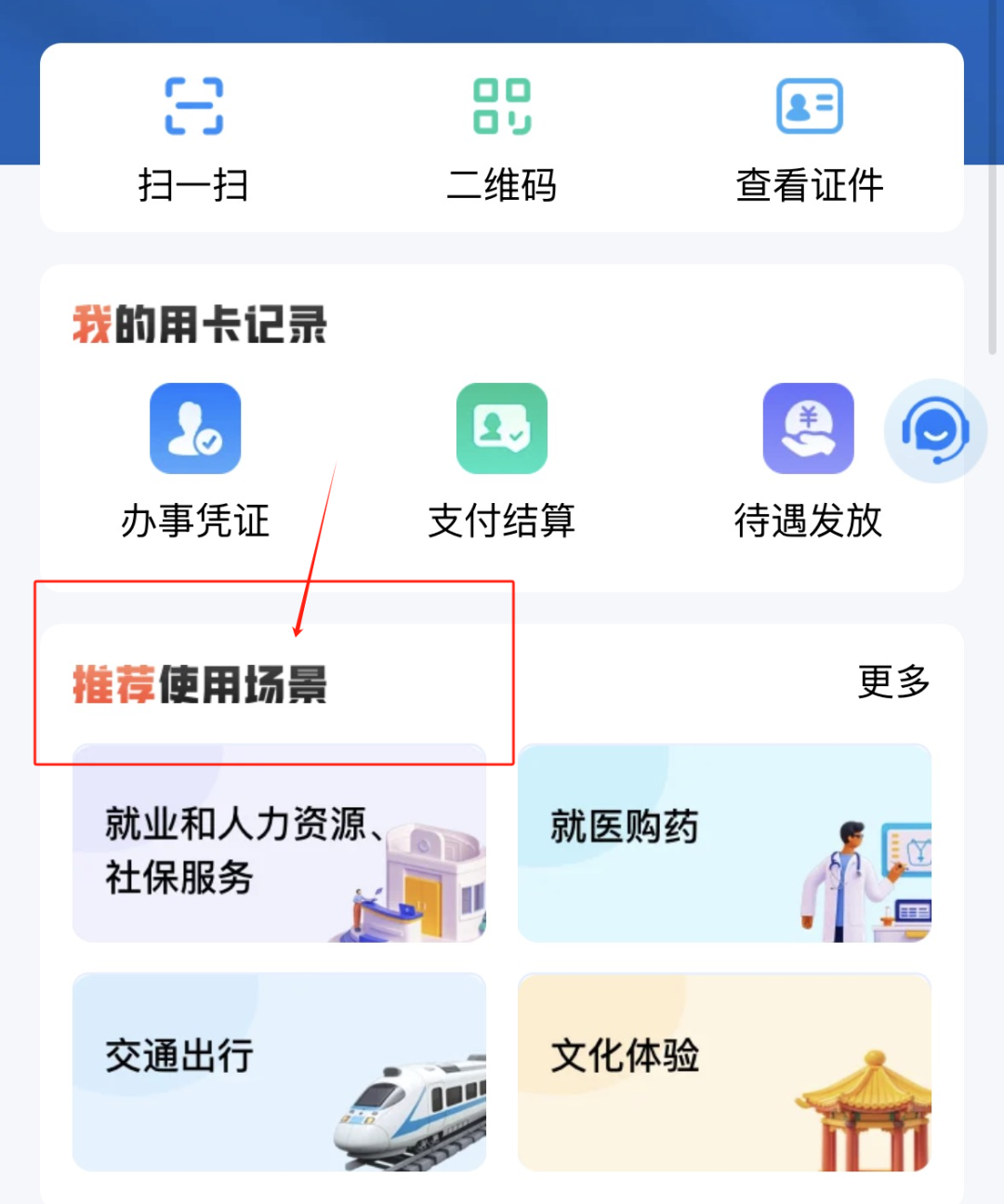Select 支付结算 payment settlement
This screenshot has height=1204, width=1004.
pyautogui.click(x=502, y=460)
